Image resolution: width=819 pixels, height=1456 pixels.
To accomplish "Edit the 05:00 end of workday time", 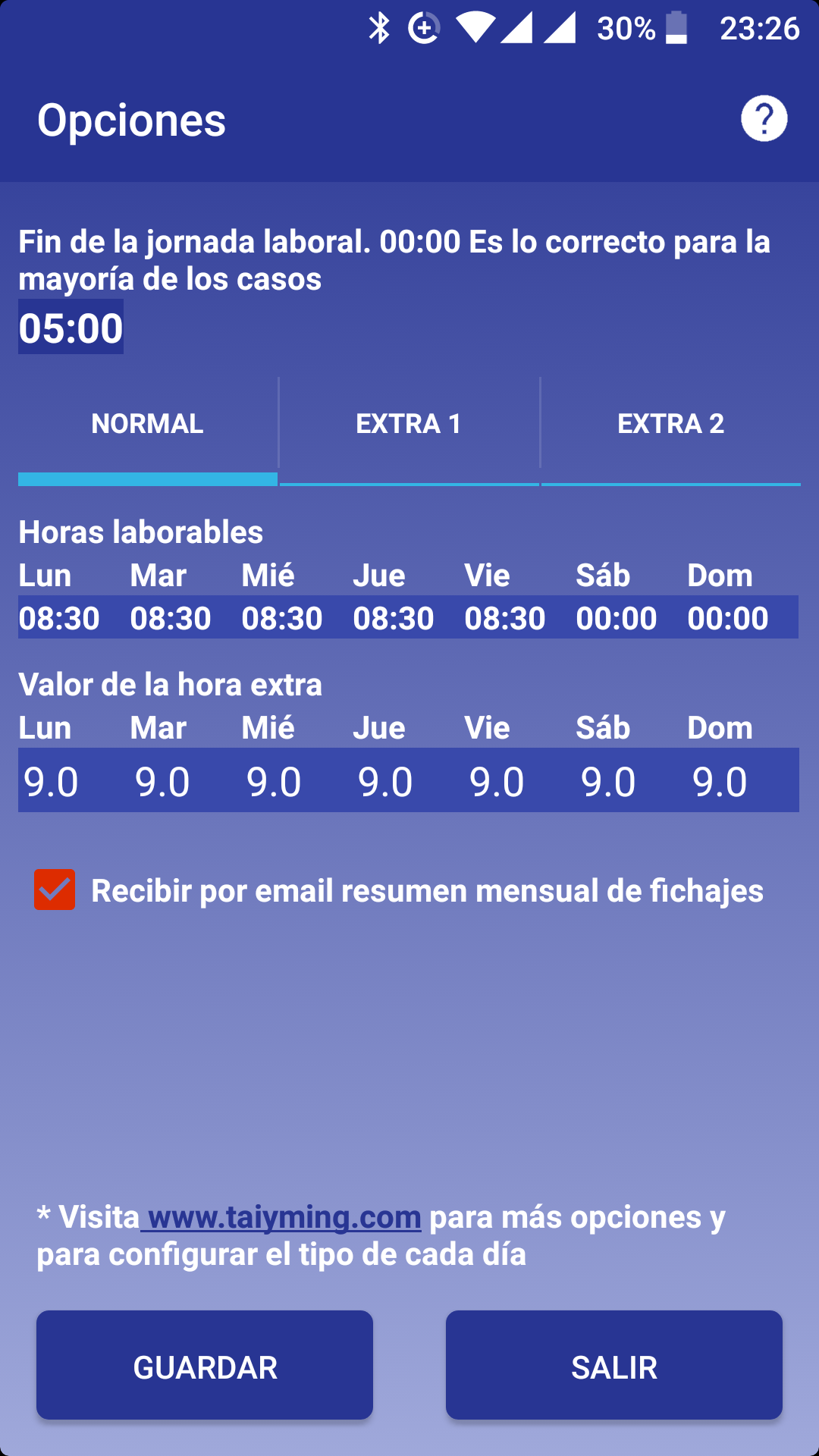I will pos(71,328).
